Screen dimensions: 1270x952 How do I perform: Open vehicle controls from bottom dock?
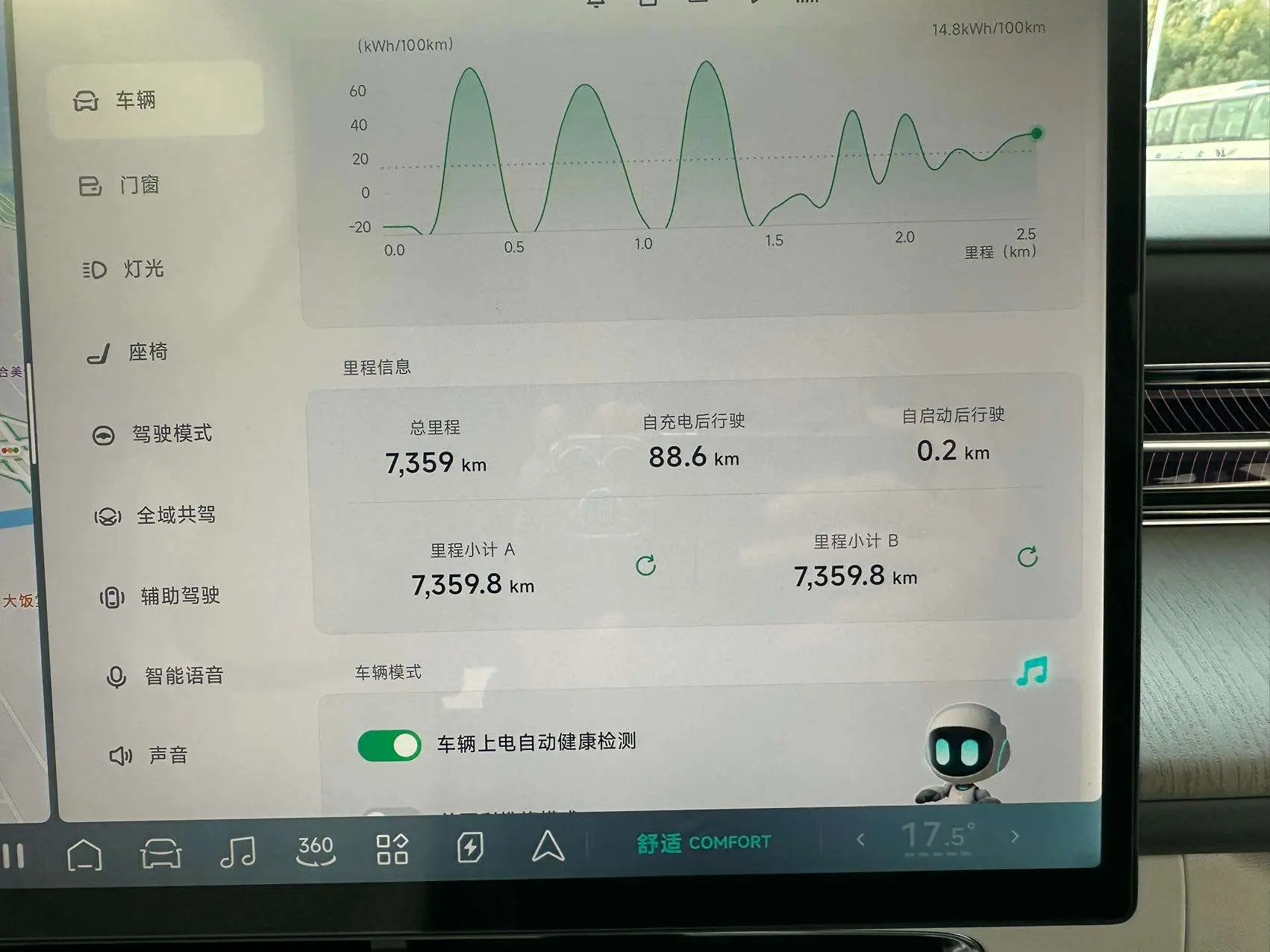point(160,853)
